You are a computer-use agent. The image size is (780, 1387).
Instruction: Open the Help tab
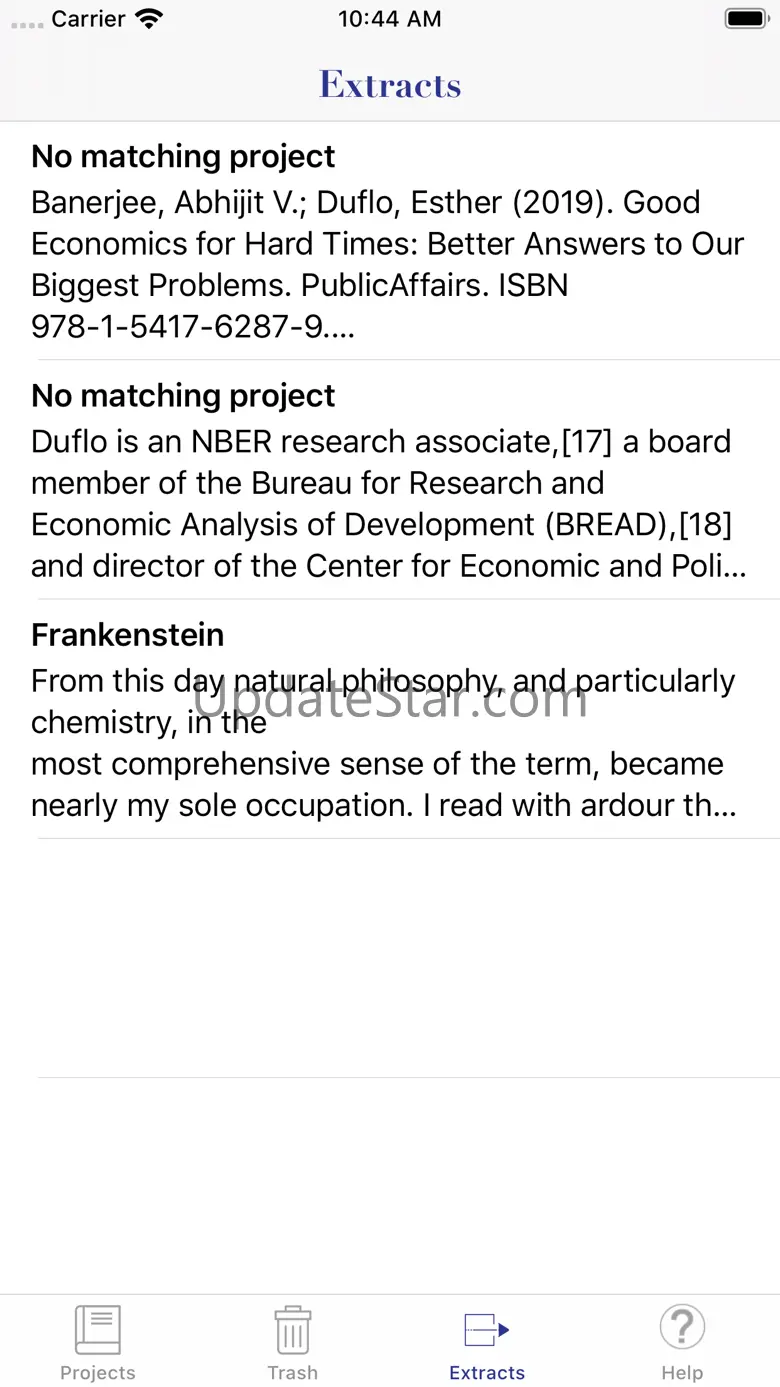tap(682, 1342)
